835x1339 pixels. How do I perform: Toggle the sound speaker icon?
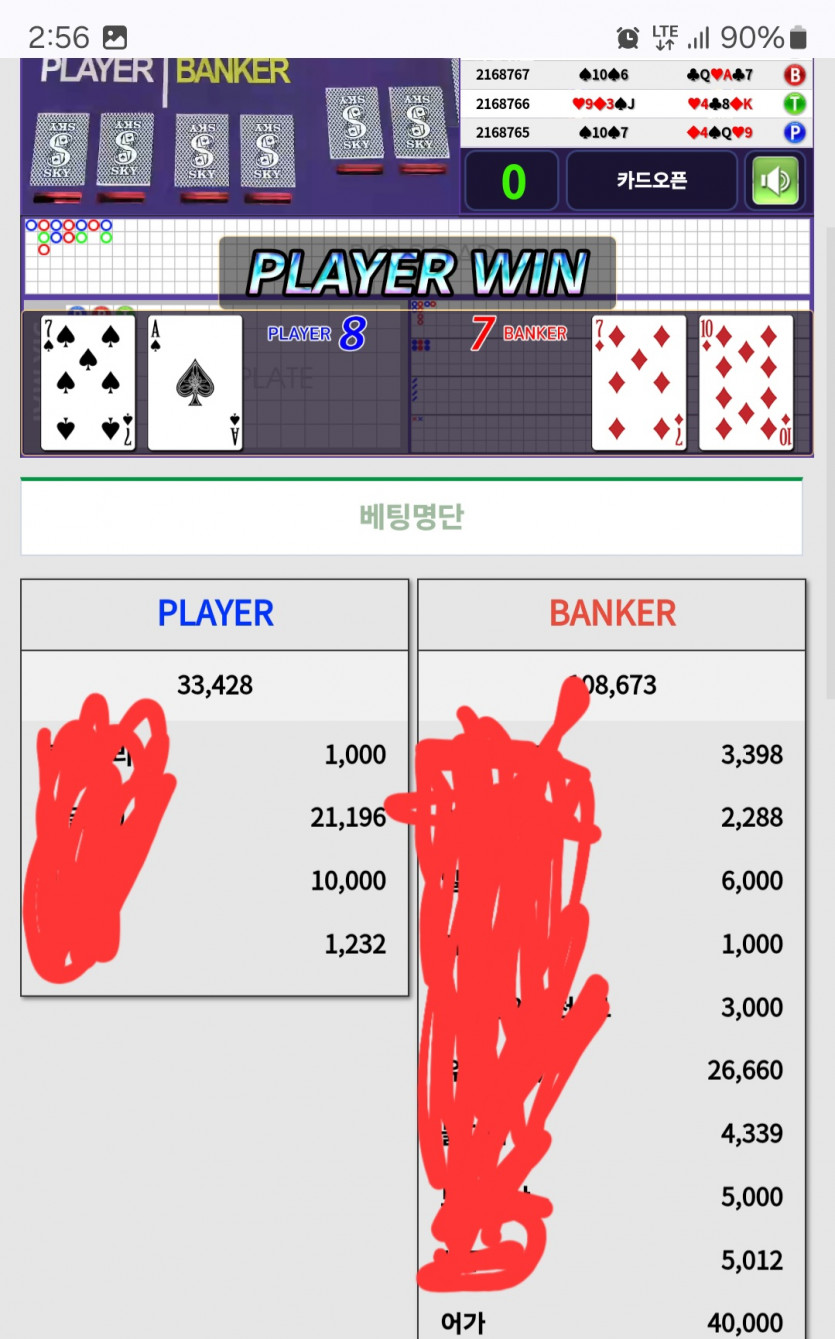pyautogui.click(x=776, y=182)
